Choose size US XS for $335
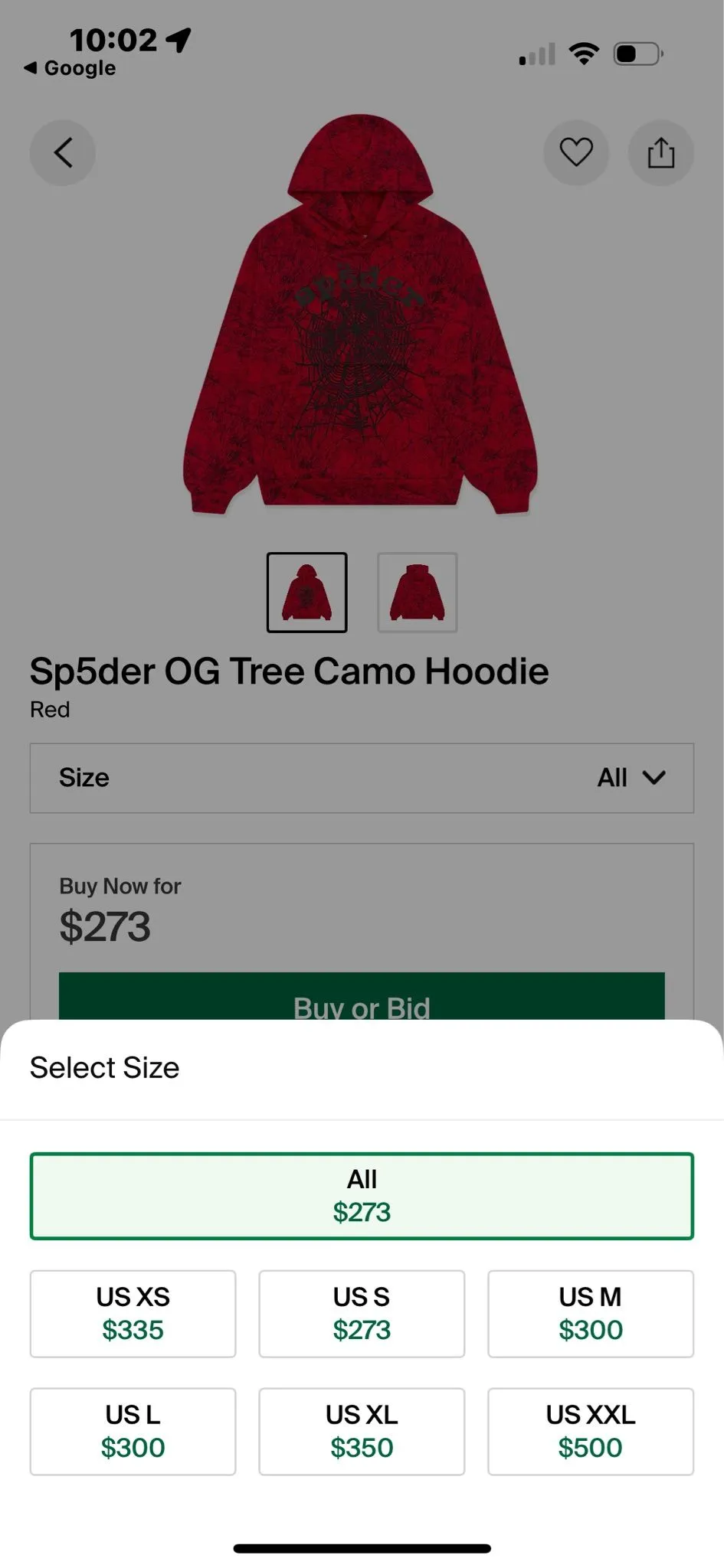The height and width of the screenshot is (1568, 724). pyautogui.click(x=133, y=1314)
